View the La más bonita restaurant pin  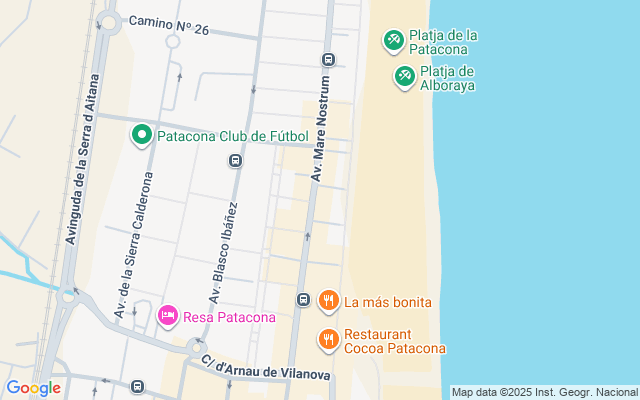pos(328,300)
